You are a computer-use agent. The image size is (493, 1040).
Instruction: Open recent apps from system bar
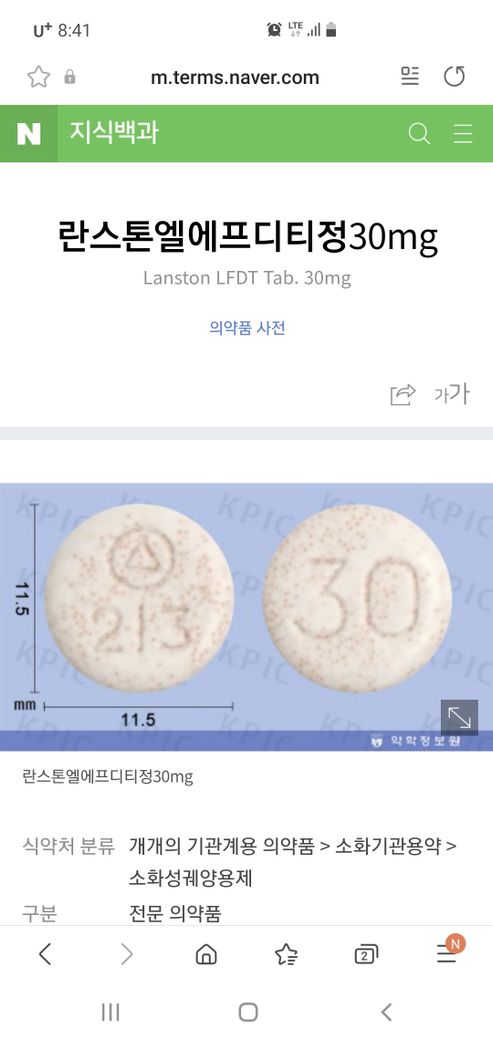(110, 1012)
